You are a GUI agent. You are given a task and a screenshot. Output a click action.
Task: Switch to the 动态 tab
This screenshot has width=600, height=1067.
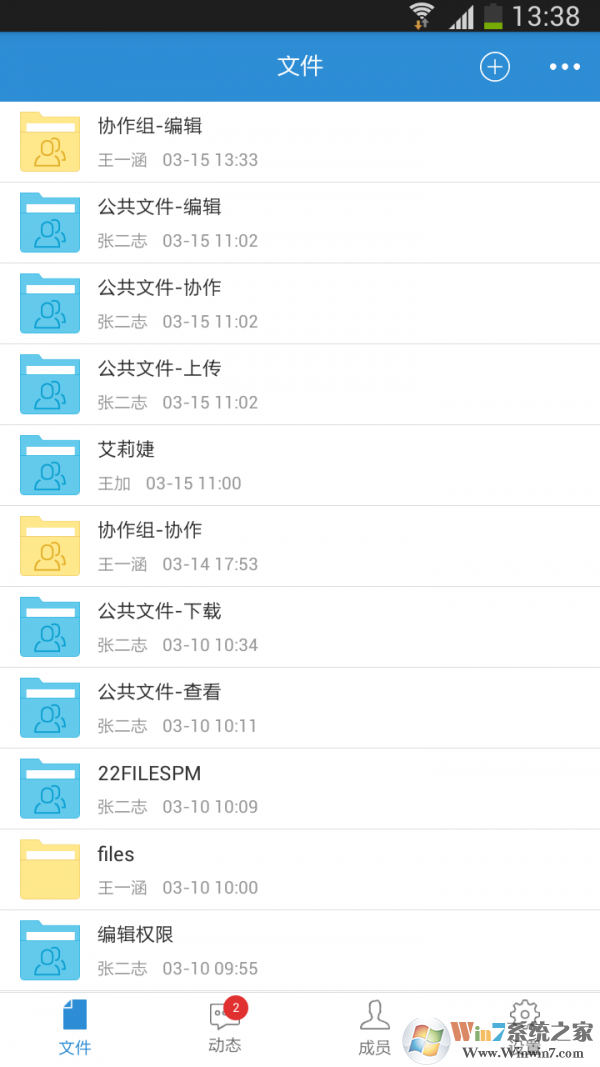pyautogui.click(x=225, y=1027)
